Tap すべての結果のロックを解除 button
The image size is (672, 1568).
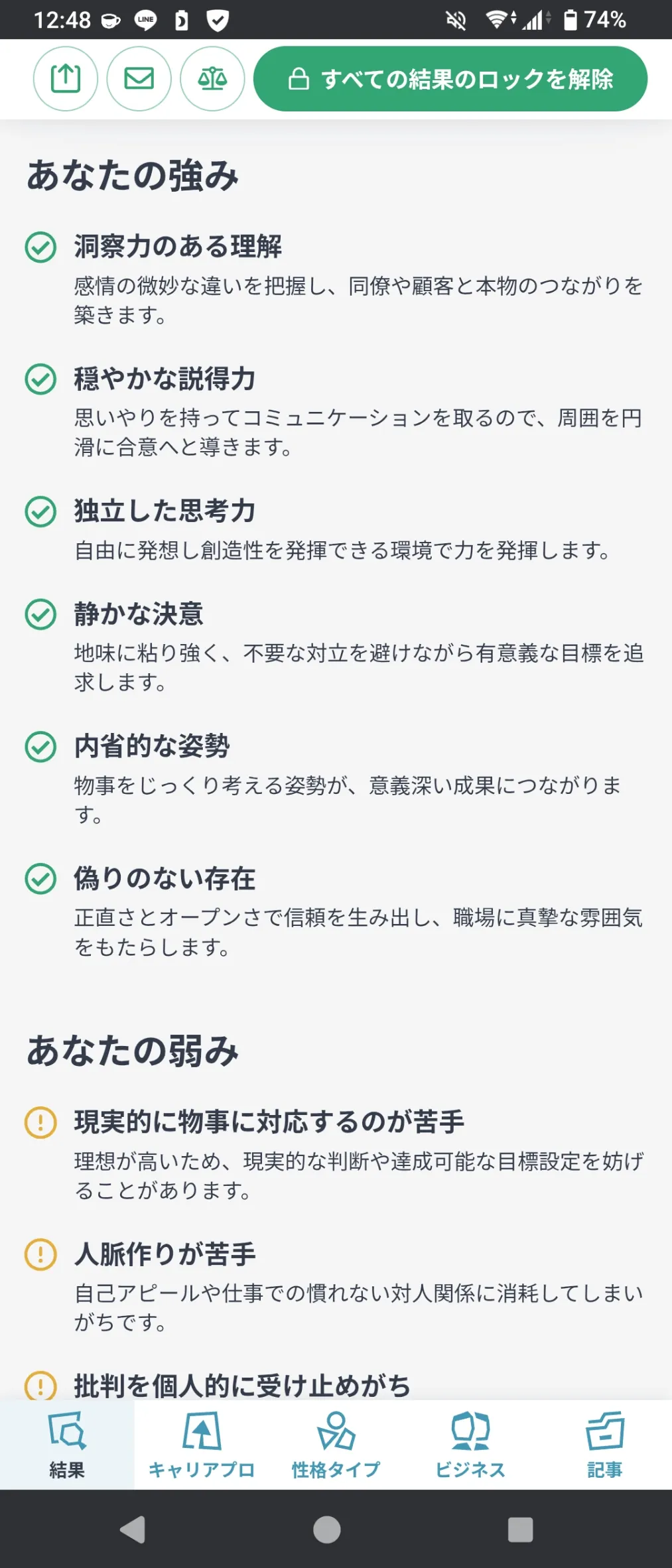pos(450,79)
